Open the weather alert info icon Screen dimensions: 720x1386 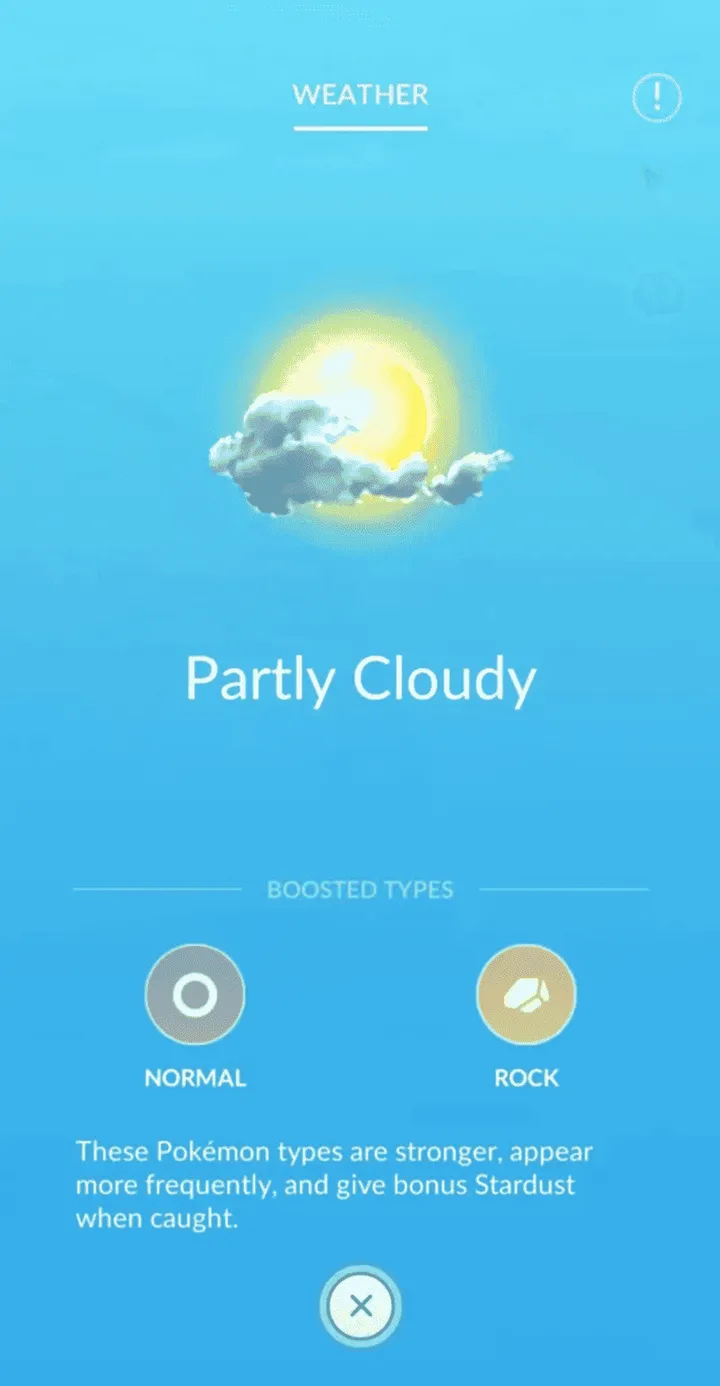pyautogui.click(x=657, y=97)
